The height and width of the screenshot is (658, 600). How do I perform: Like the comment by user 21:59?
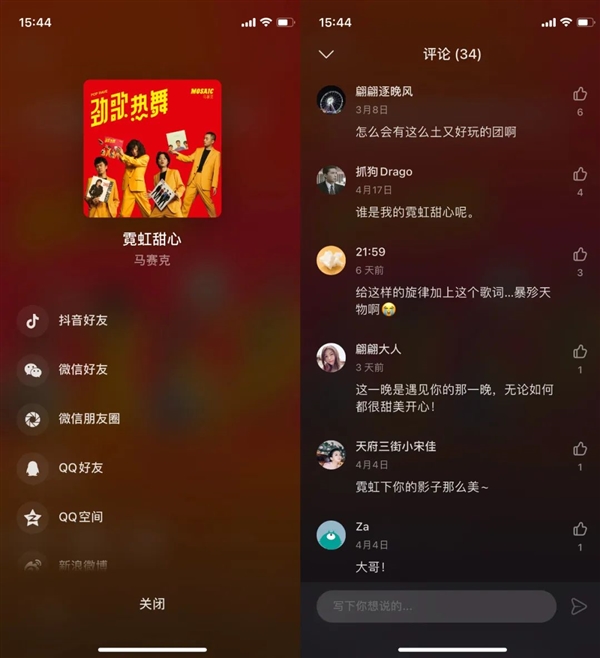580,255
